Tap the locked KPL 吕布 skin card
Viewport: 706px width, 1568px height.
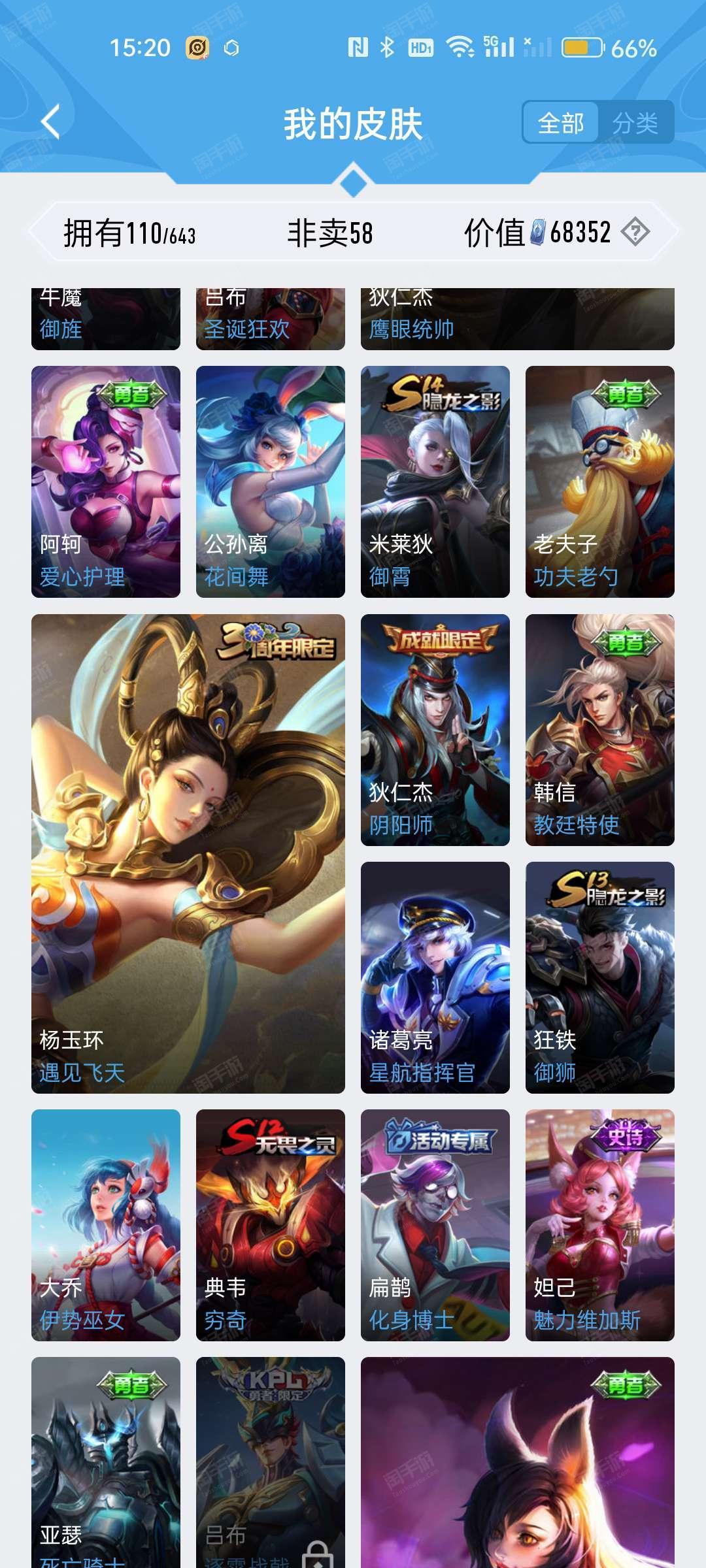point(271,1462)
